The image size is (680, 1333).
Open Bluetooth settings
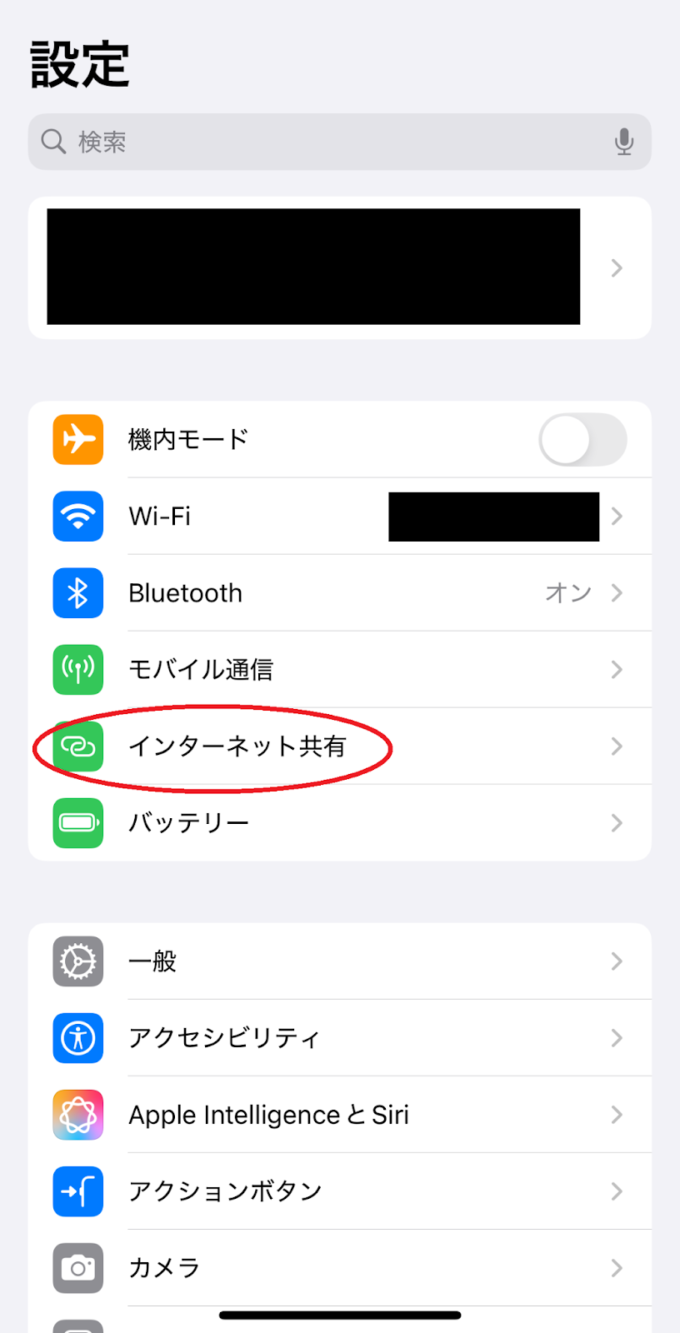coord(340,593)
